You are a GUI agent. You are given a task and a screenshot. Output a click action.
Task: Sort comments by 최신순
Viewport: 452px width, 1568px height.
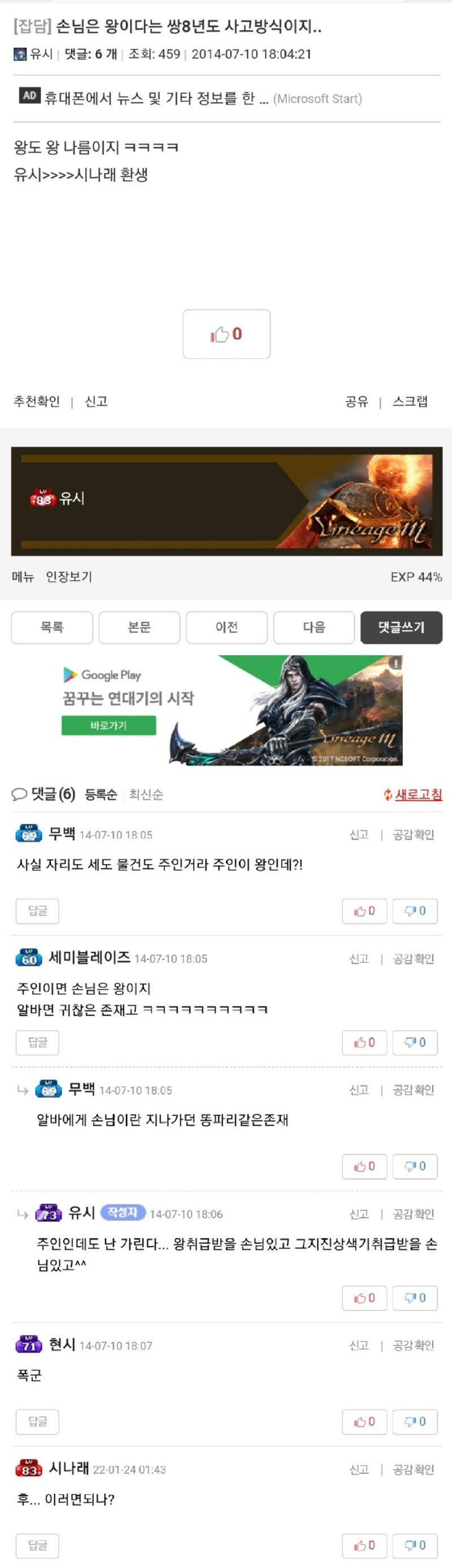click(x=146, y=794)
